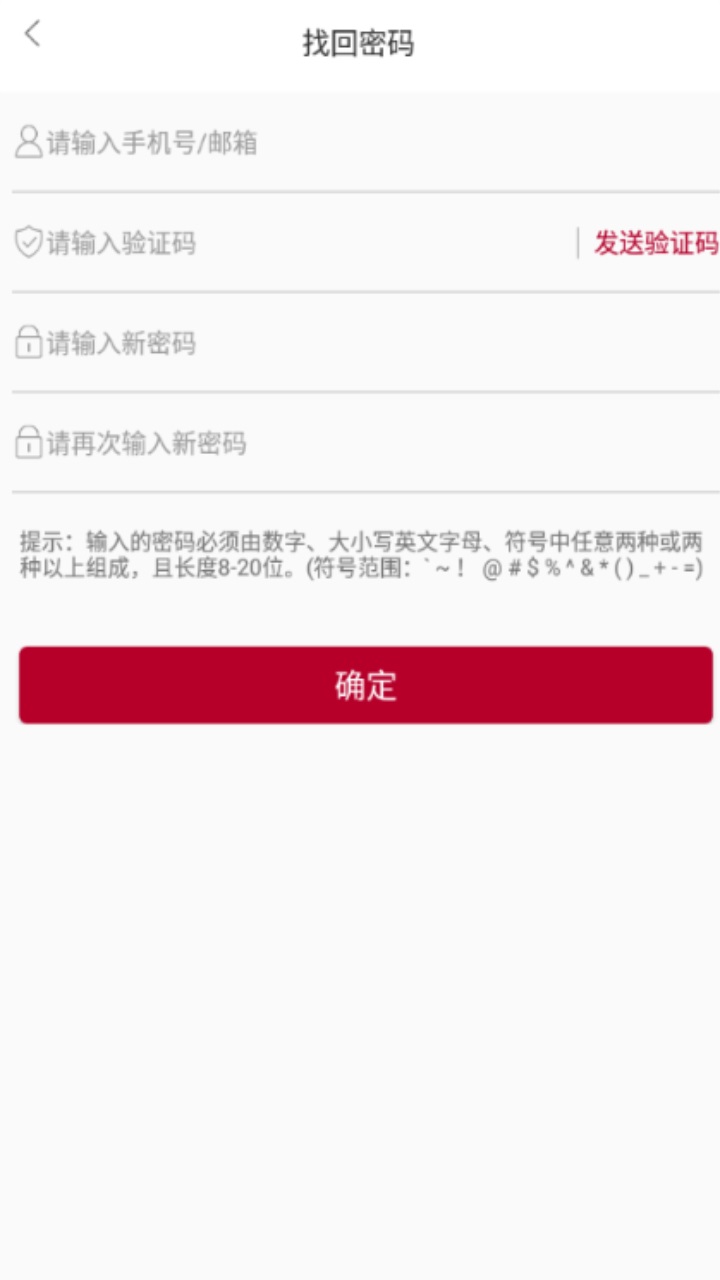Click the 请输入验证码 input field
The height and width of the screenshot is (1280, 720).
tap(300, 243)
